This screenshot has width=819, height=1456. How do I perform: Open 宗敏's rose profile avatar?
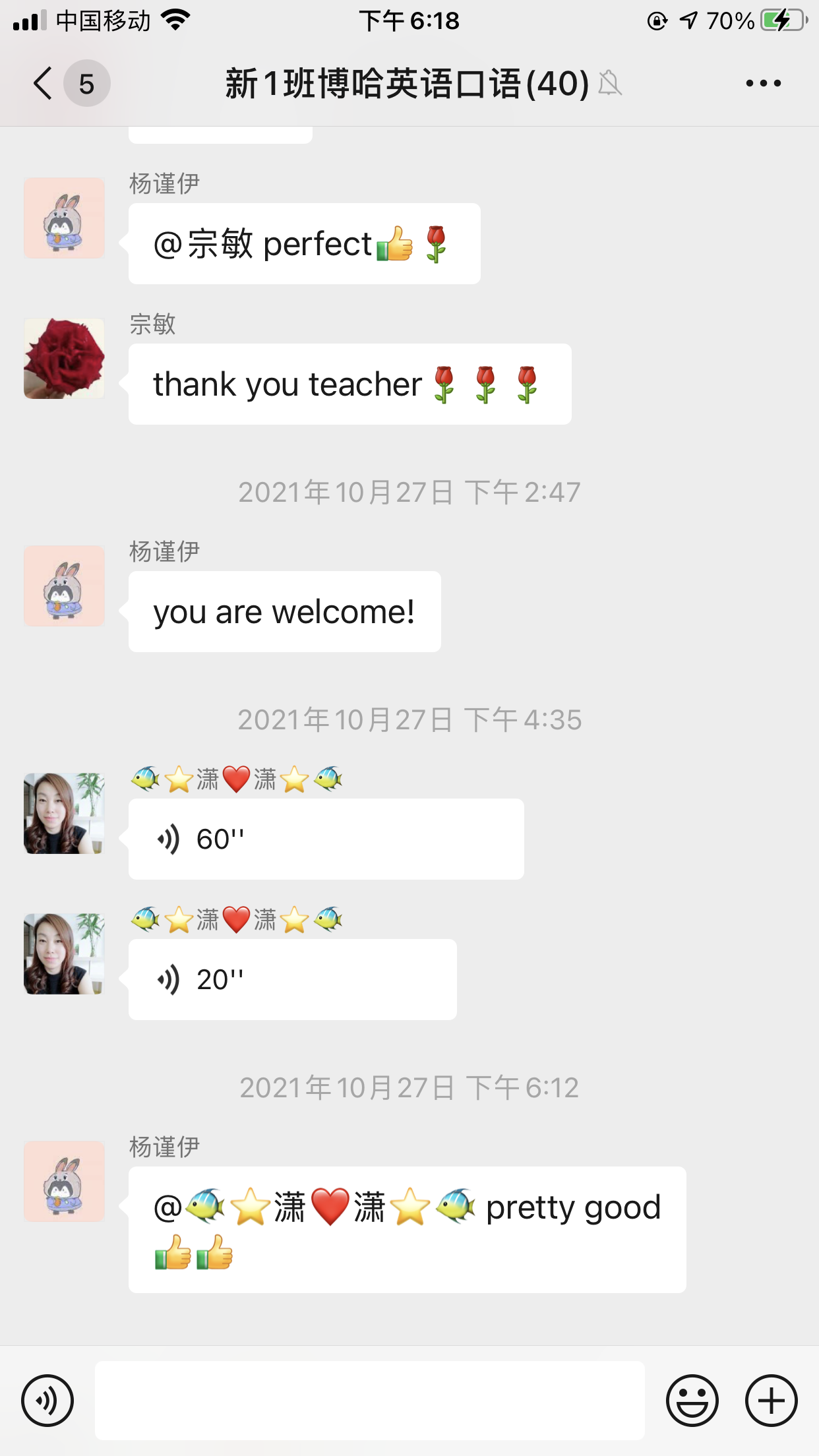tap(64, 359)
